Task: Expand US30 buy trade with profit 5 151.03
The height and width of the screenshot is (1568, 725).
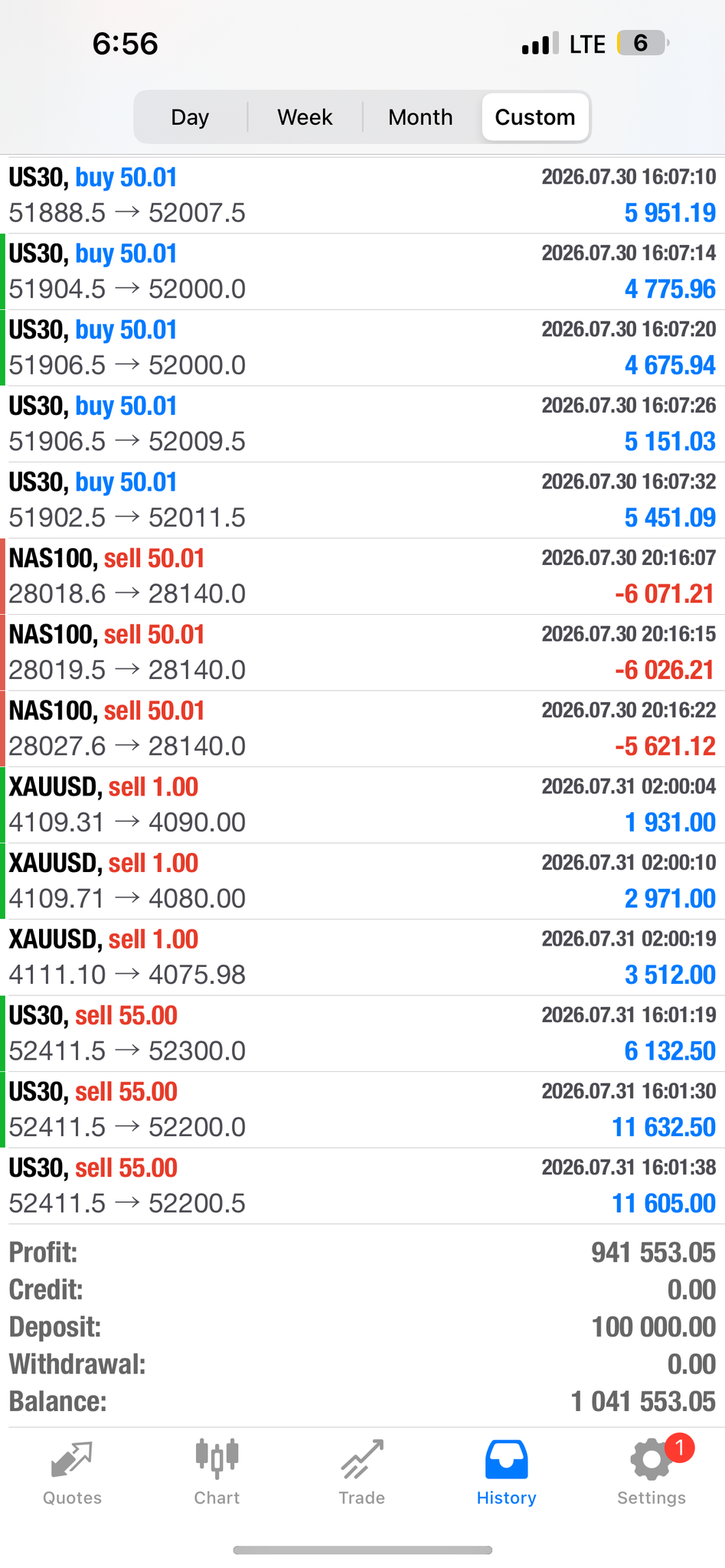Action: click(362, 424)
